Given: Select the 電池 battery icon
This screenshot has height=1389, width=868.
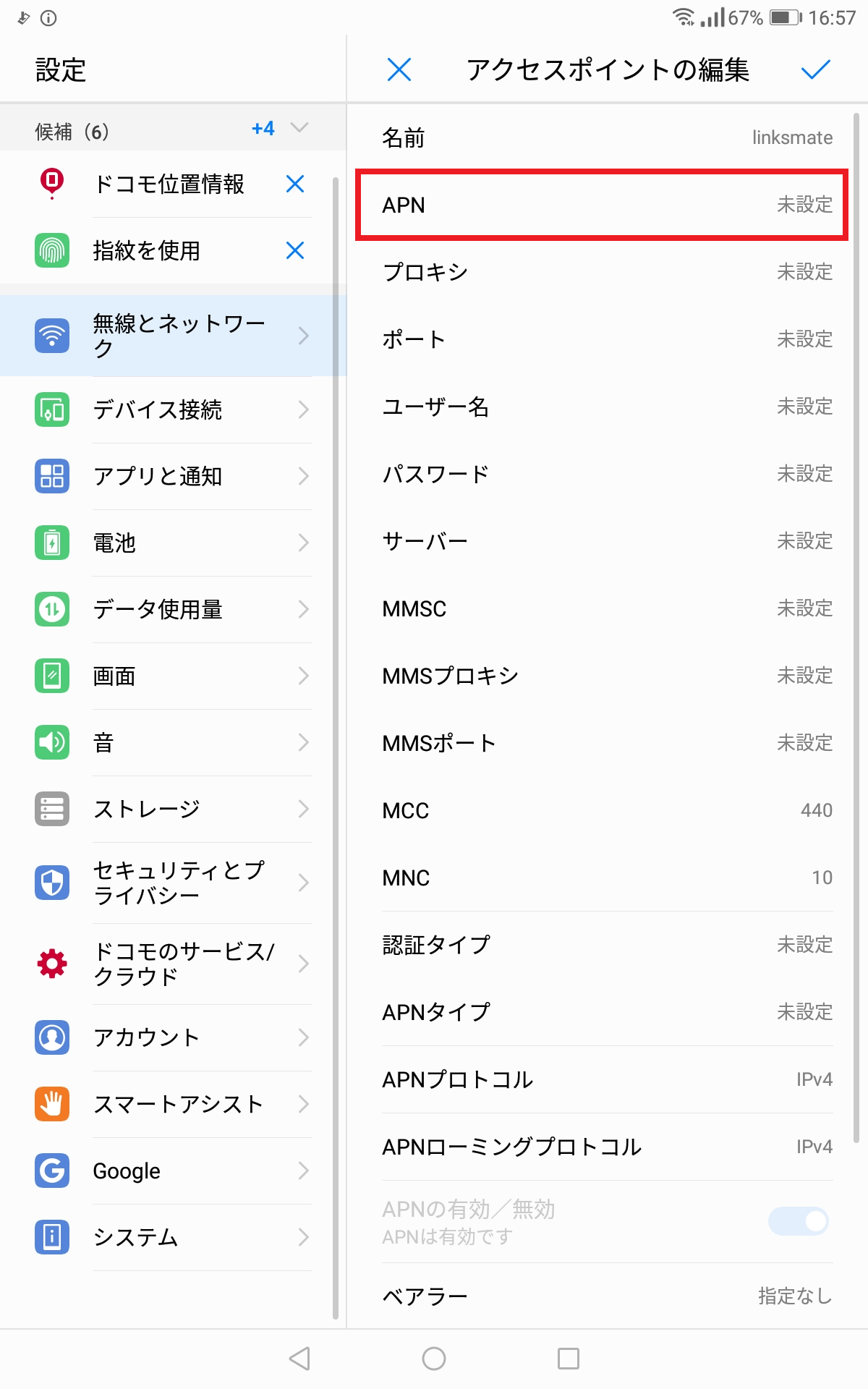Looking at the screenshot, I should pos(51,543).
